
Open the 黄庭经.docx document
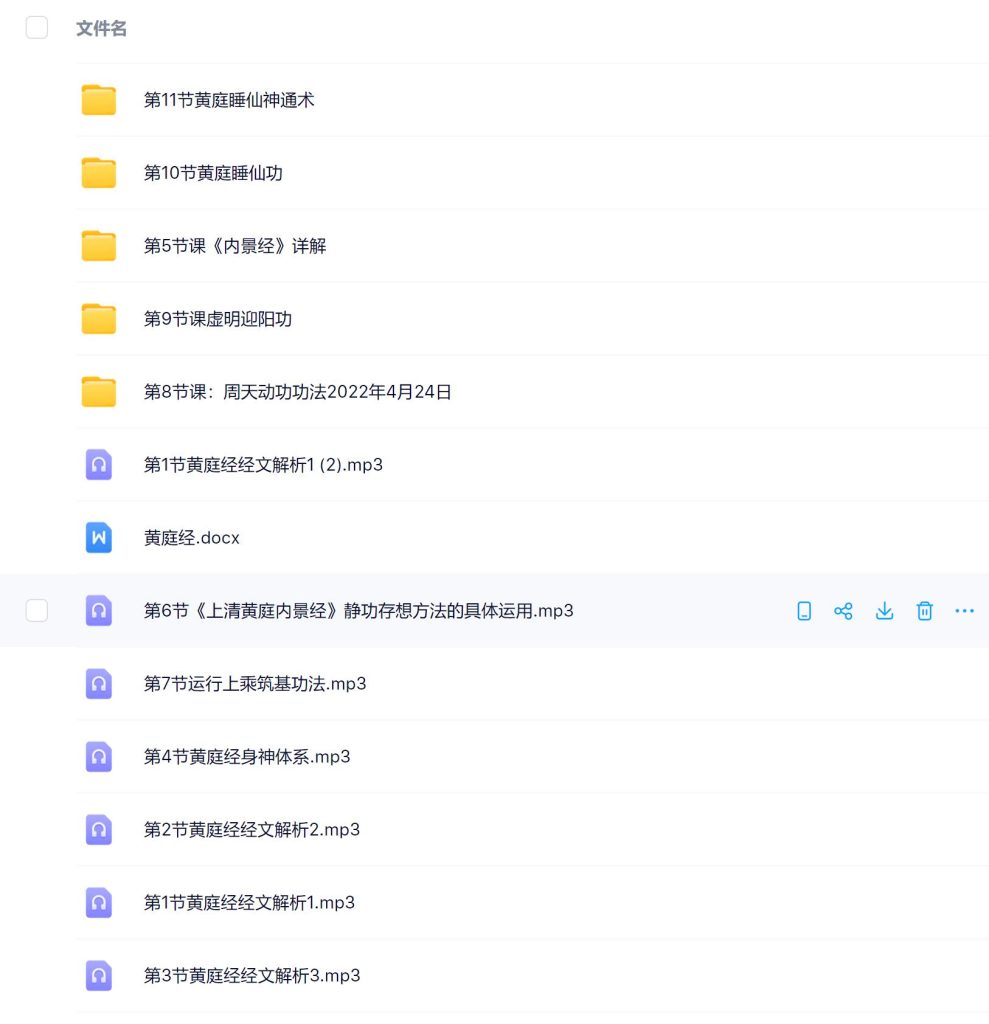coord(189,537)
